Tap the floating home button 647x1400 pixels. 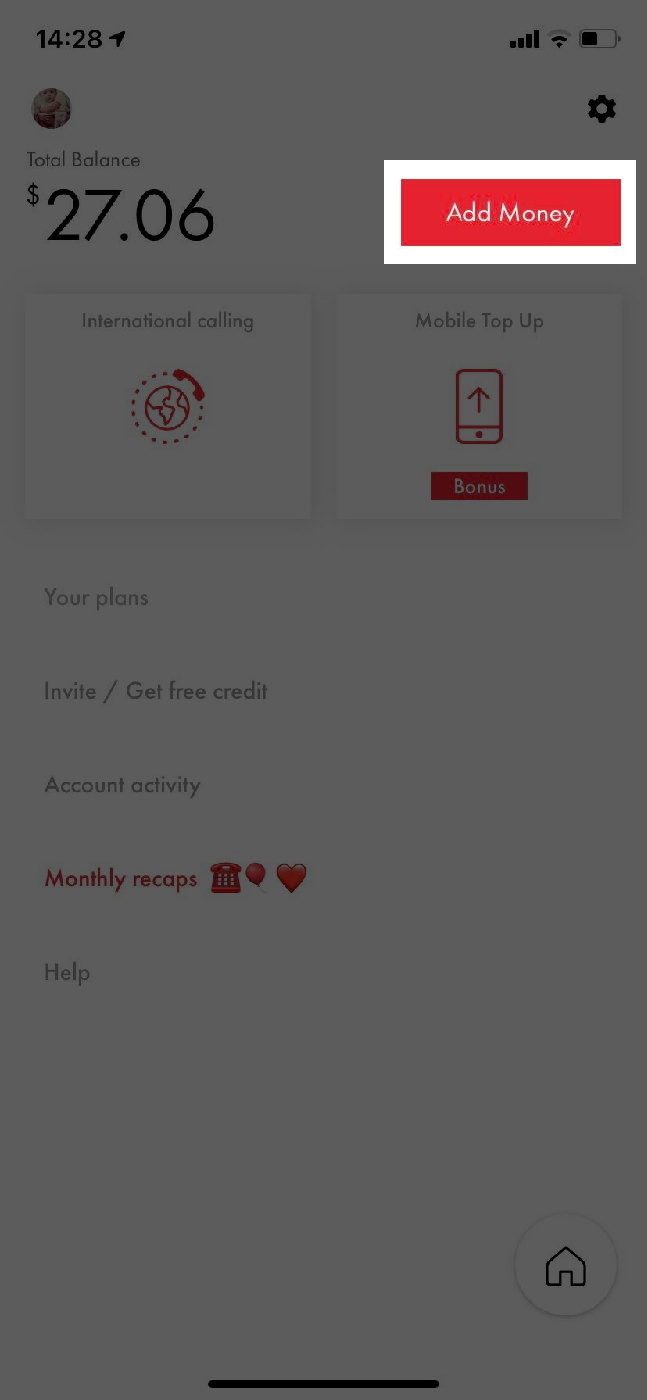tap(565, 1265)
